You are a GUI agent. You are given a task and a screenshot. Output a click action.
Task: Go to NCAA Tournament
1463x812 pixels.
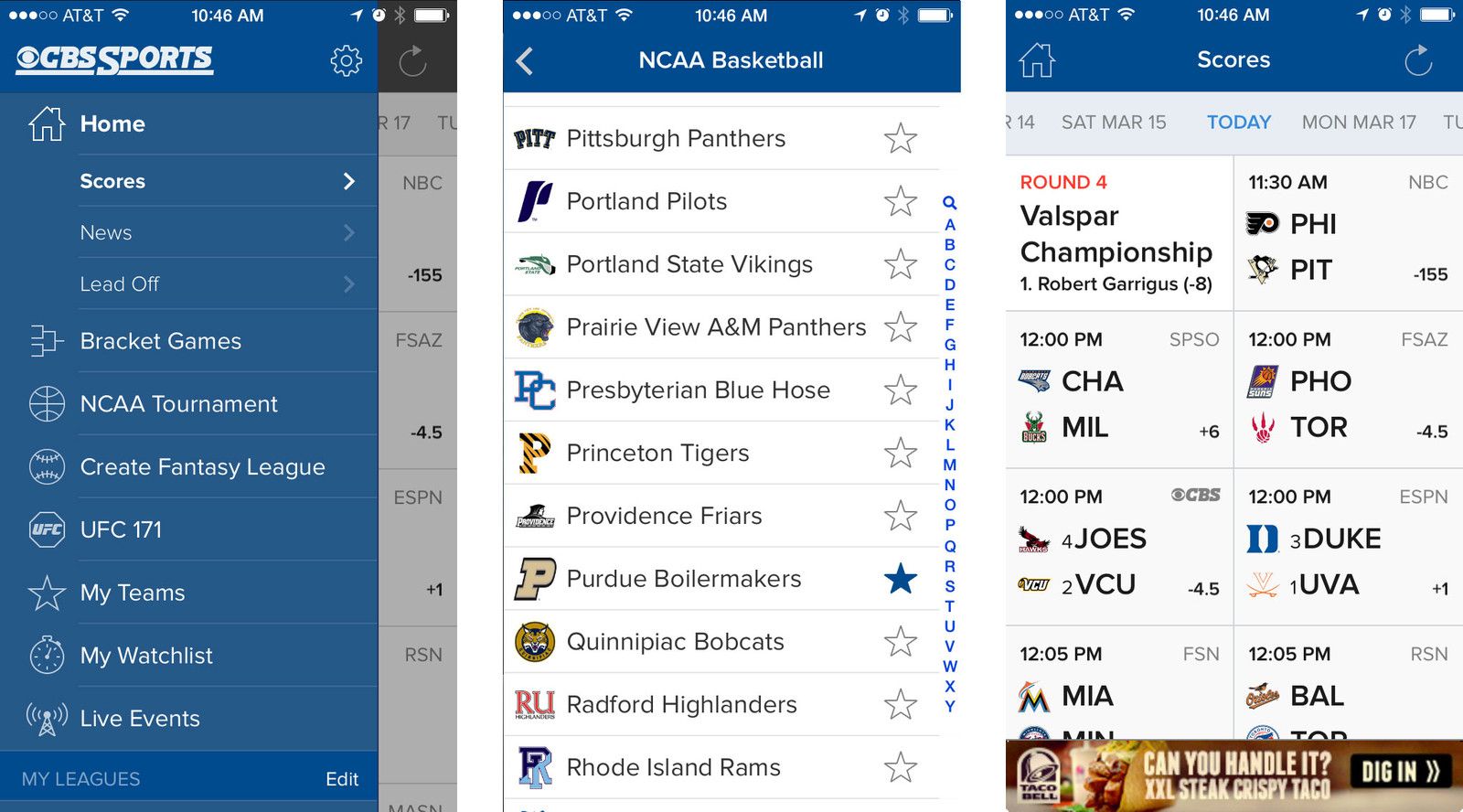coord(178,404)
